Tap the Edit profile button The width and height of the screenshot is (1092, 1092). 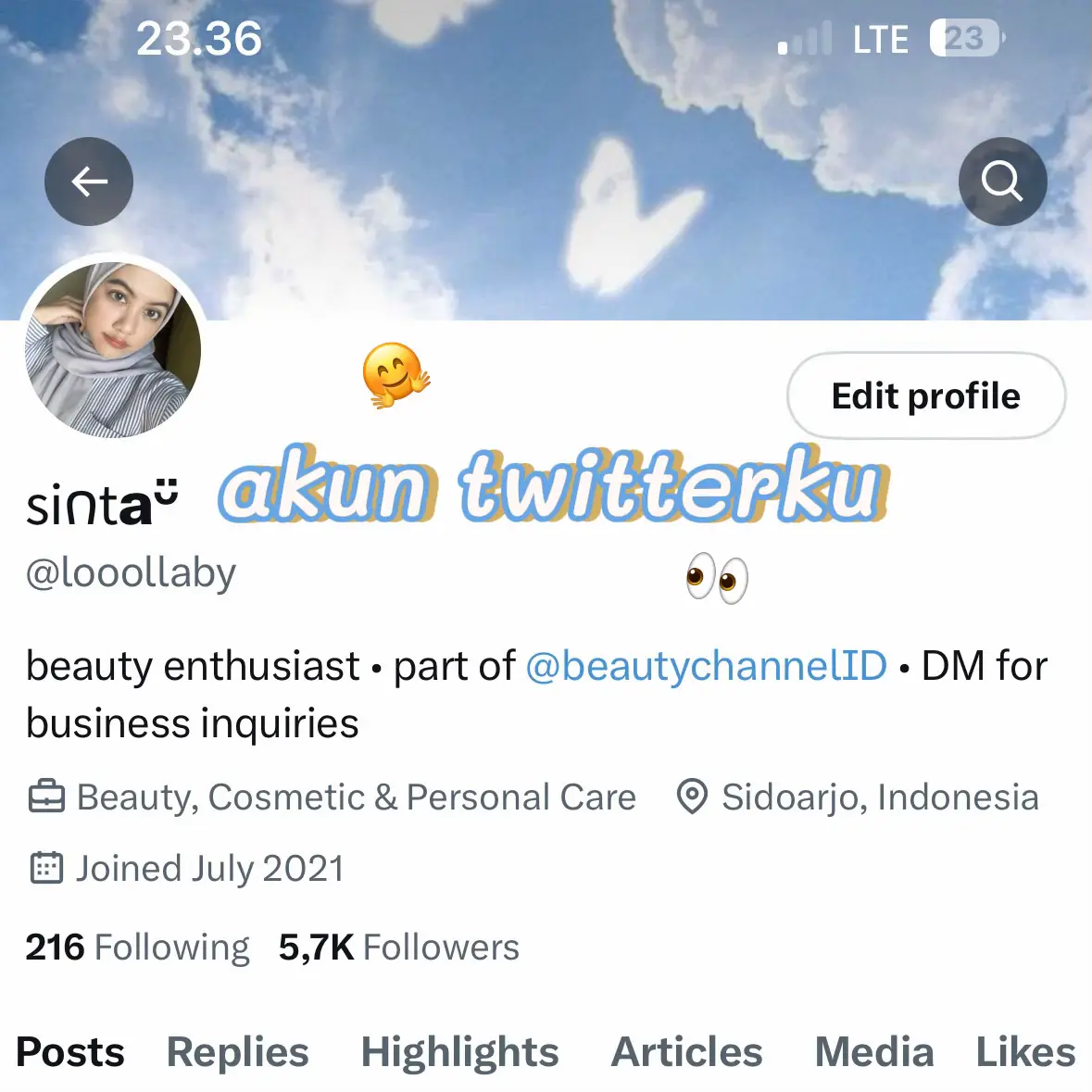click(x=925, y=396)
